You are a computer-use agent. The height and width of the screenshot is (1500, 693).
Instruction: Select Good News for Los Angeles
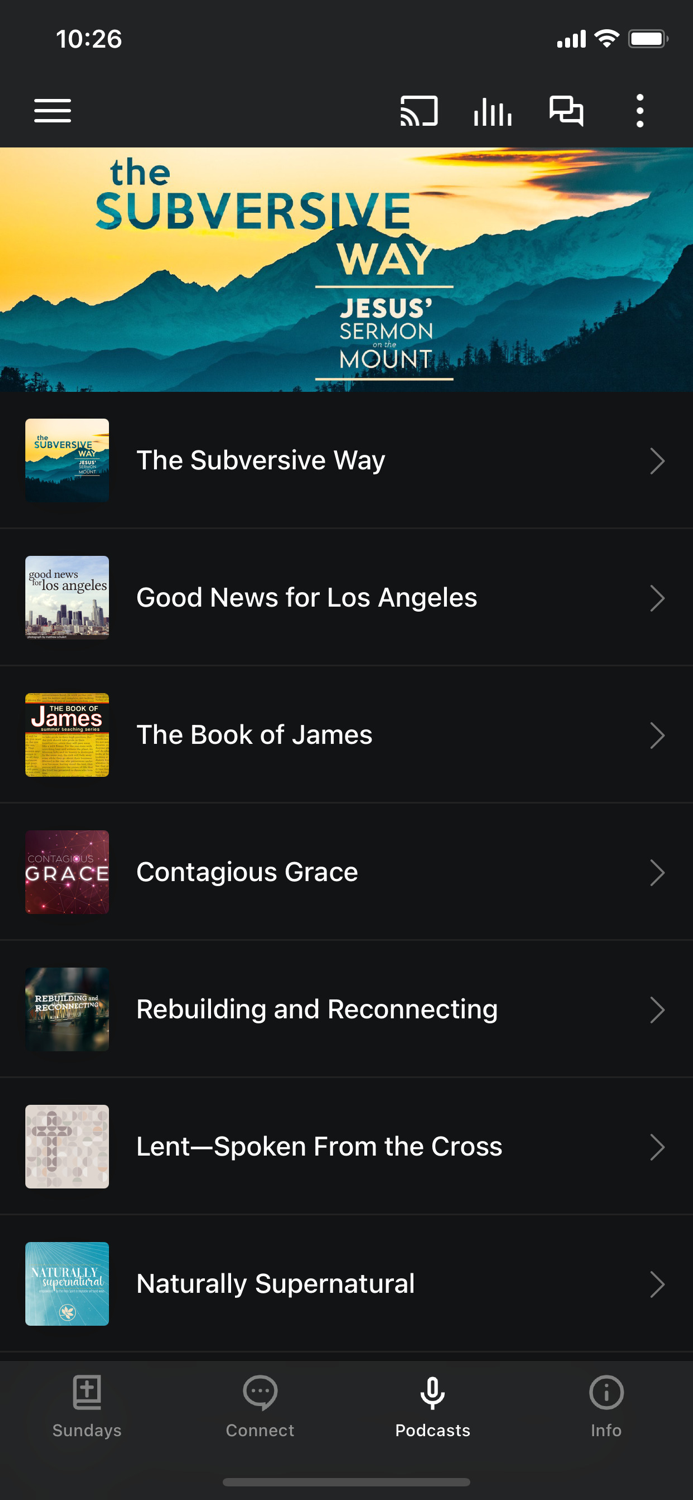pyautogui.click(x=346, y=598)
